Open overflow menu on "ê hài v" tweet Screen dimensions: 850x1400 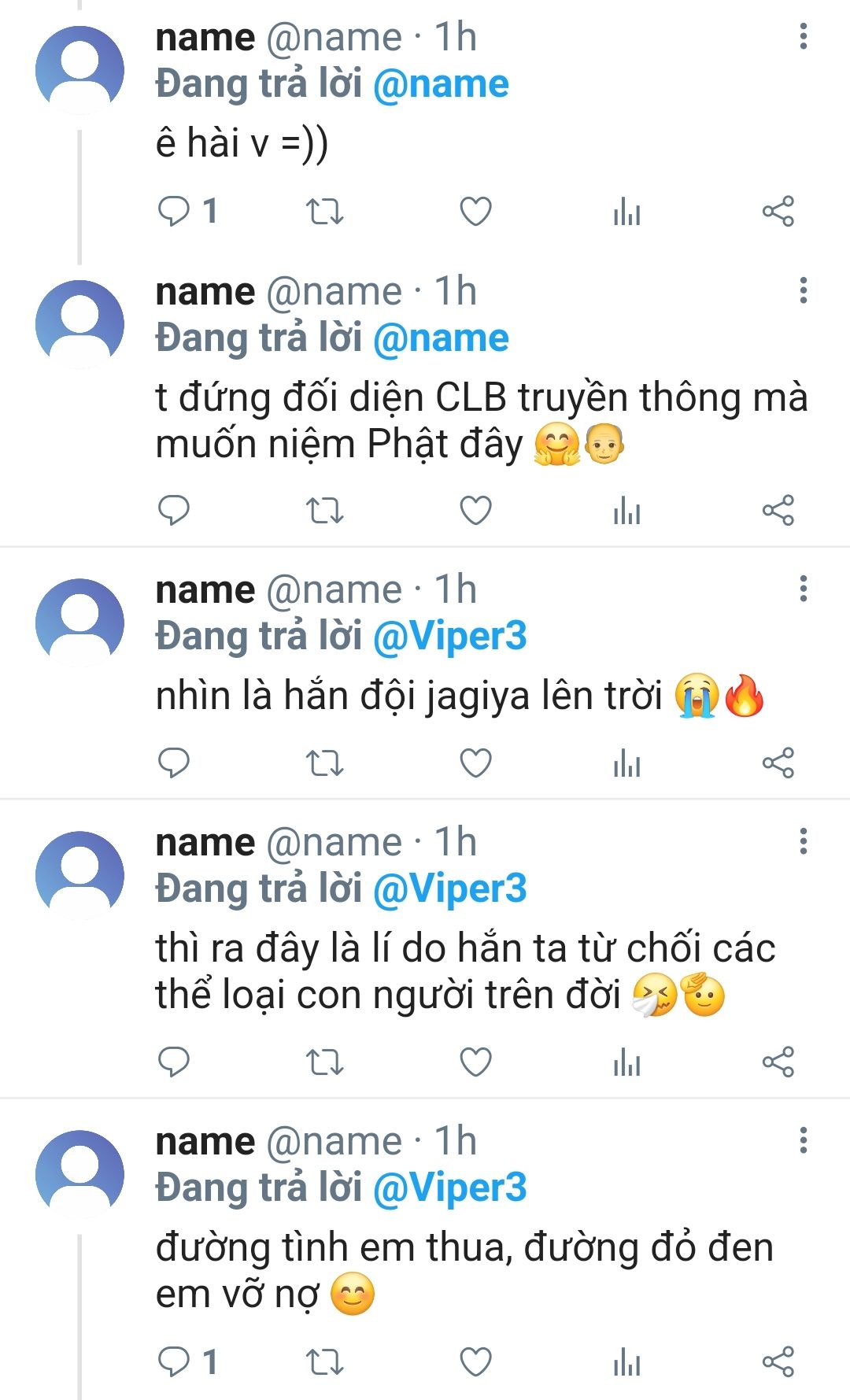[803, 36]
